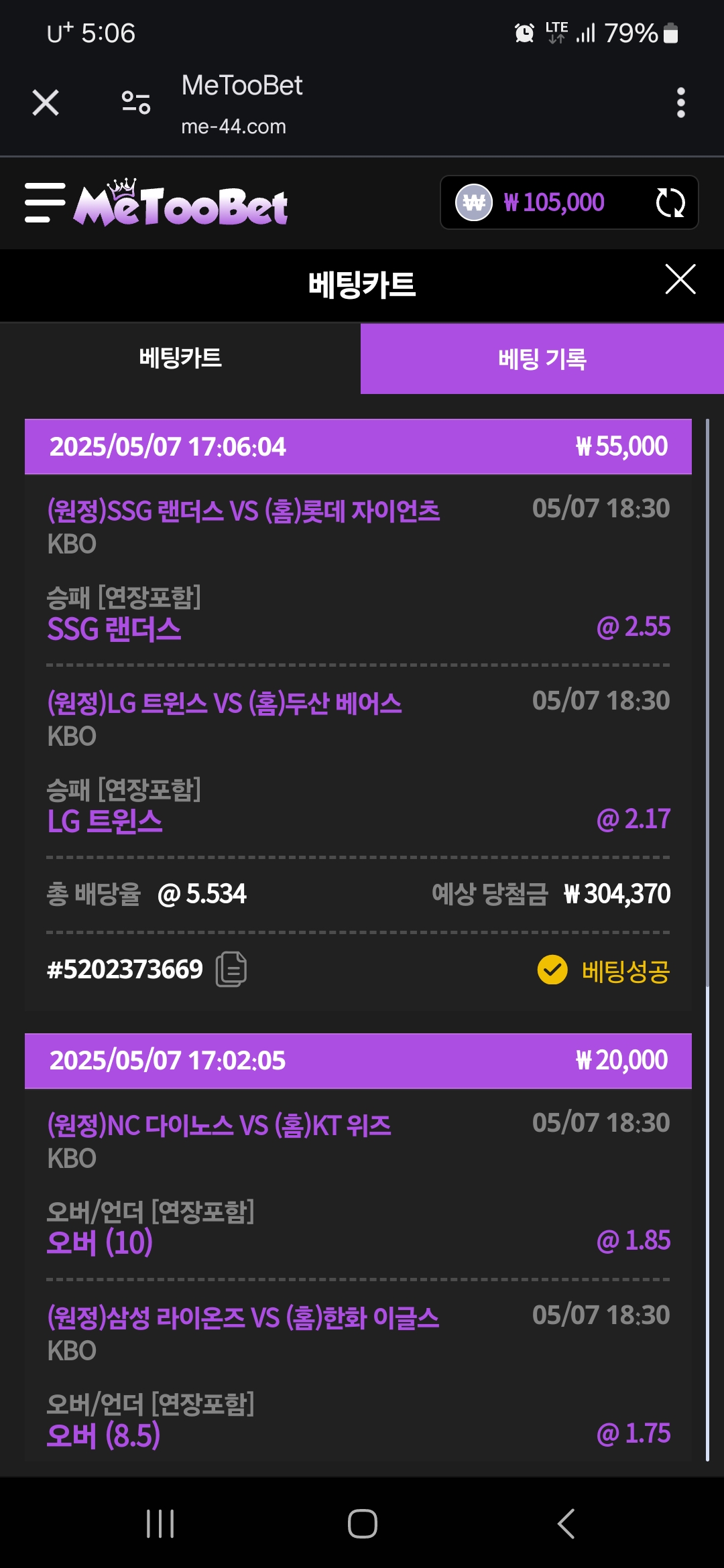The width and height of the screenshot is (724, 1568).
Task: Open the recent apps view
Action: pos(160,1524)
